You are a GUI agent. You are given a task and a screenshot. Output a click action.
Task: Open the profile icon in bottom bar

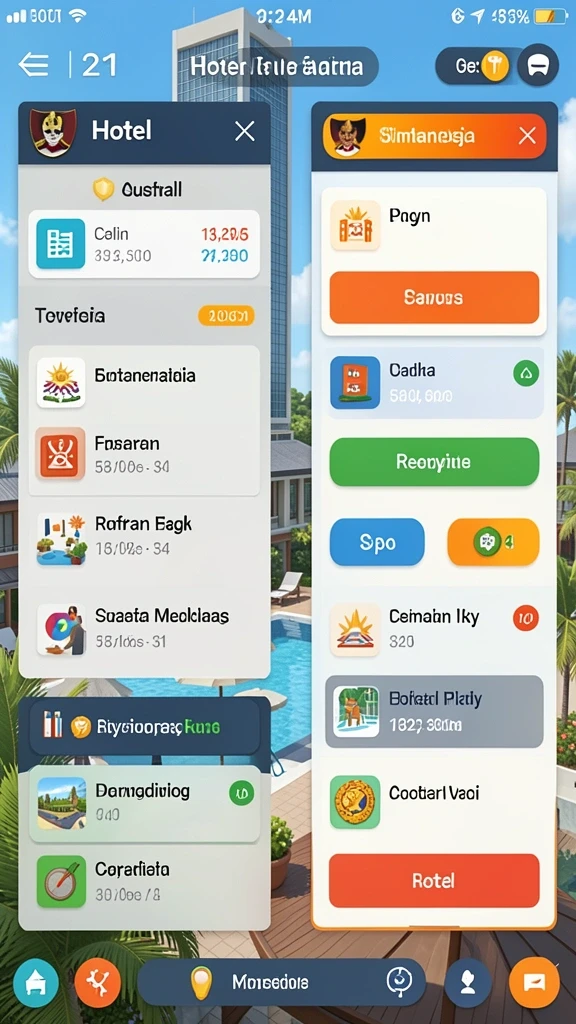468,982
